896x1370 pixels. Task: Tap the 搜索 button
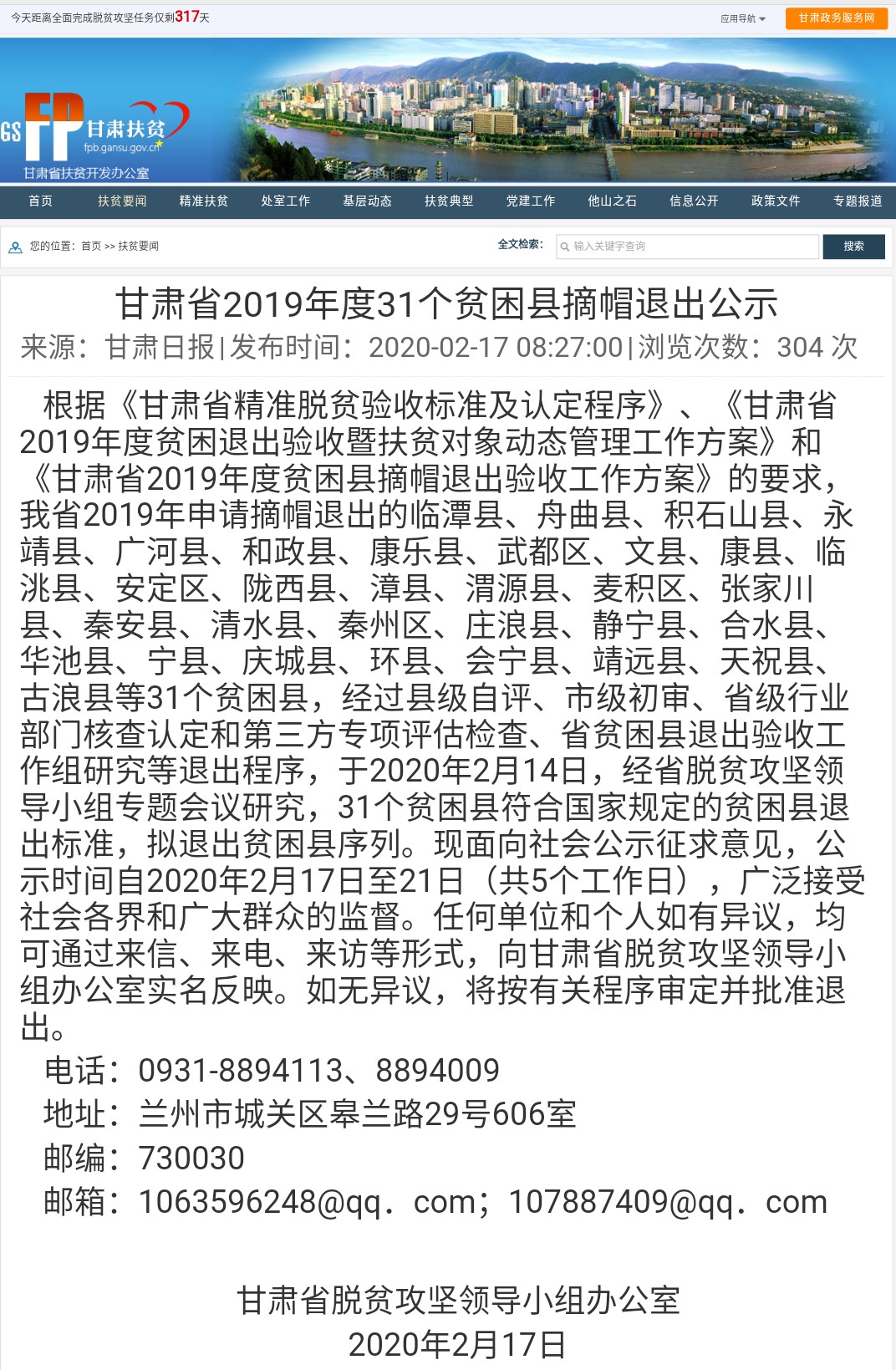[853, 247]
